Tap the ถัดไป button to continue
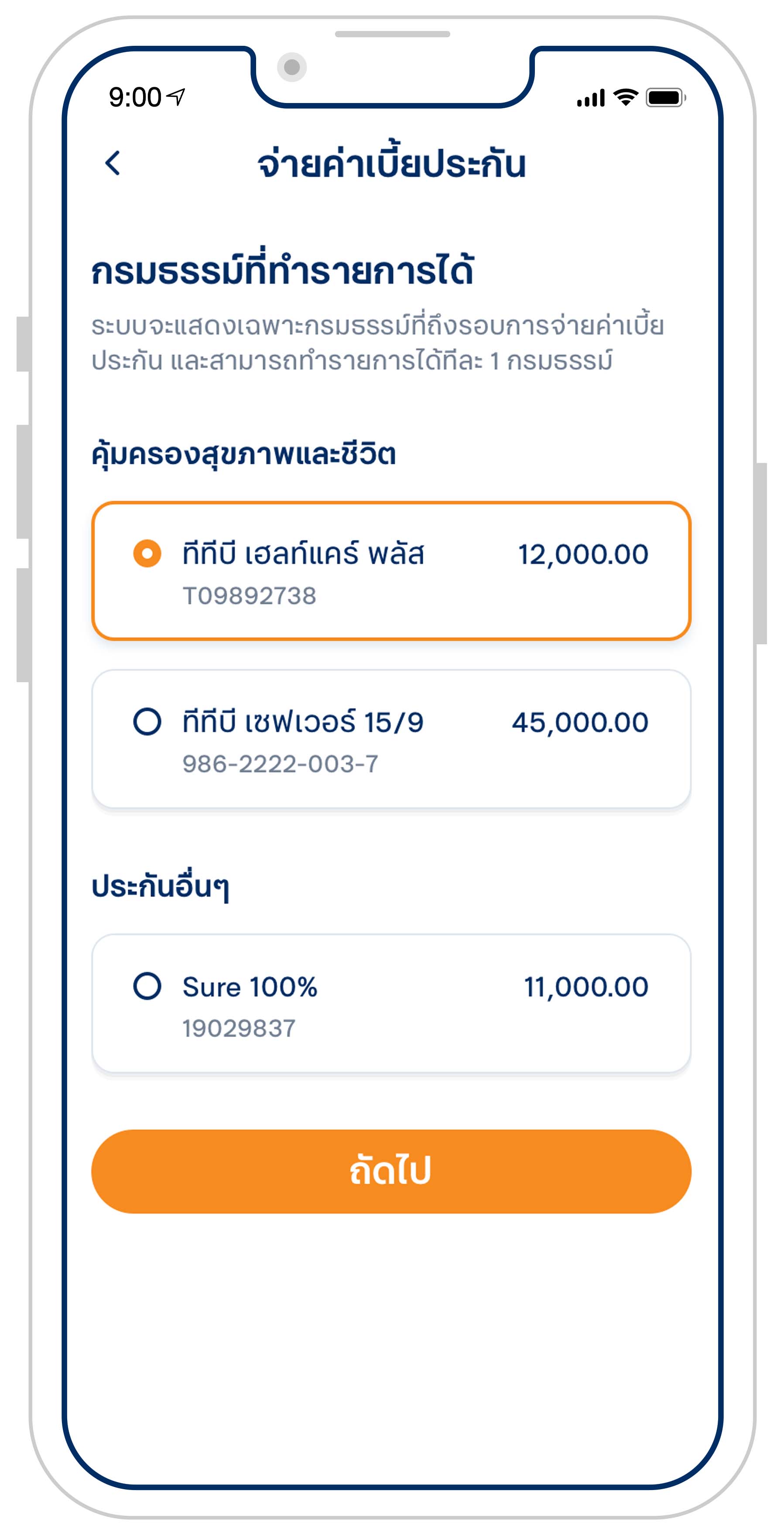Screen dimensions: 784x1535 tap(391, 1171)
